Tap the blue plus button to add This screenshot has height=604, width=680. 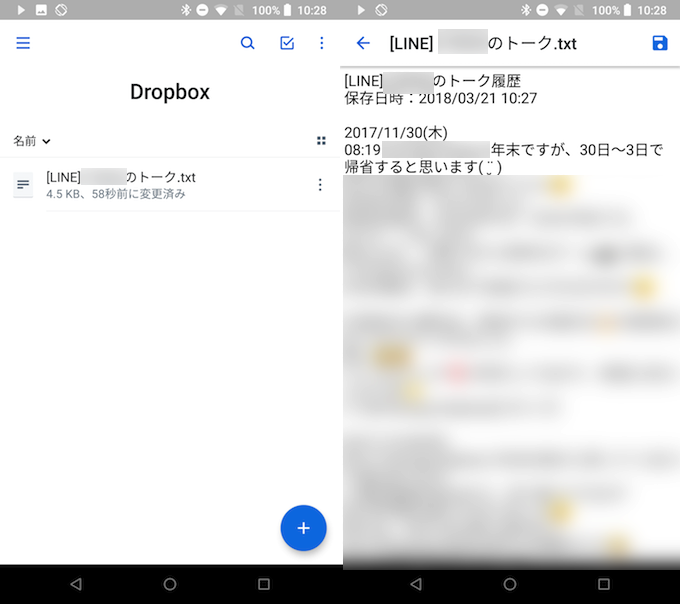(304, 528)
